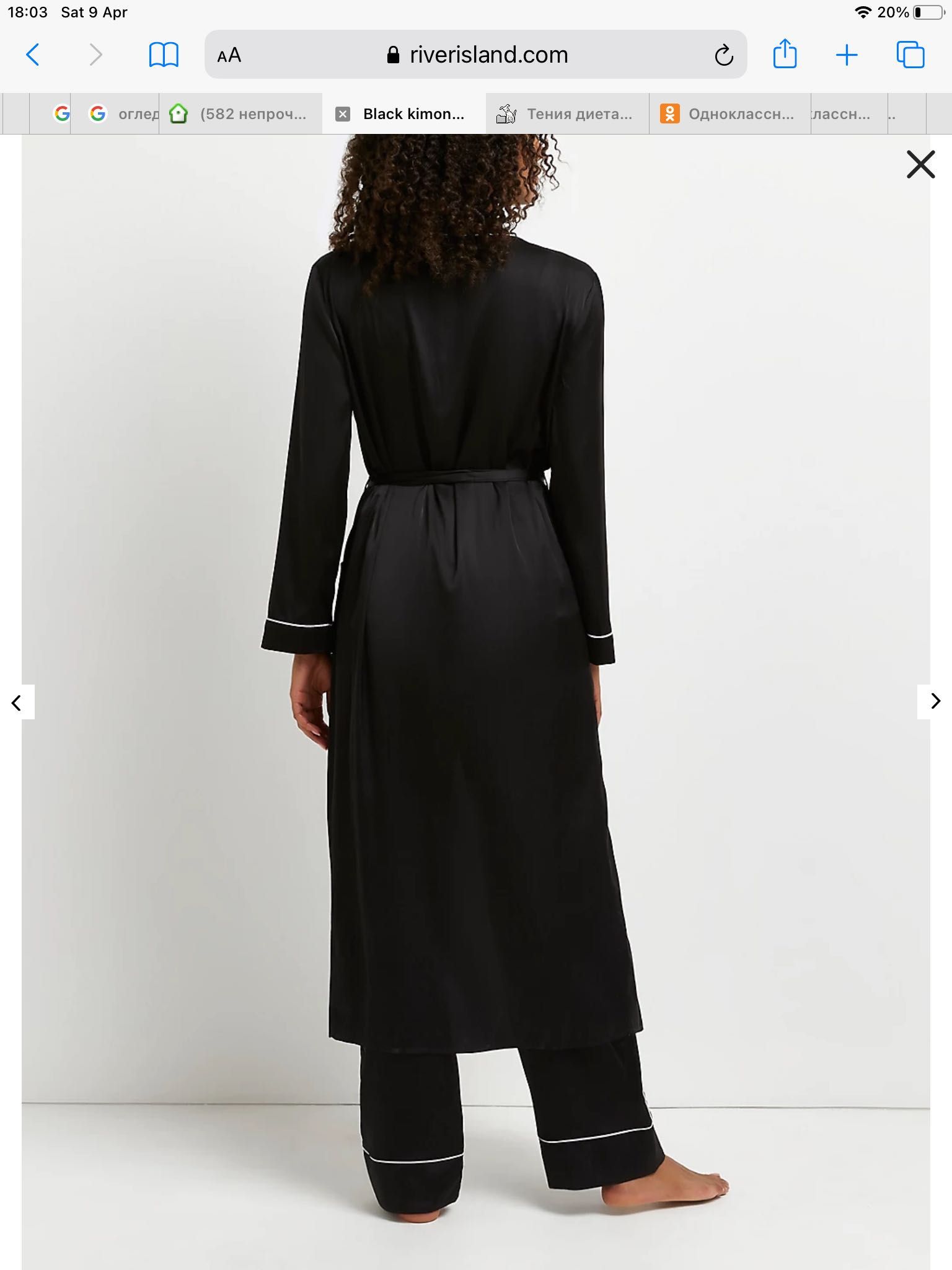Close the Black kimono tab

click(343, 113)
